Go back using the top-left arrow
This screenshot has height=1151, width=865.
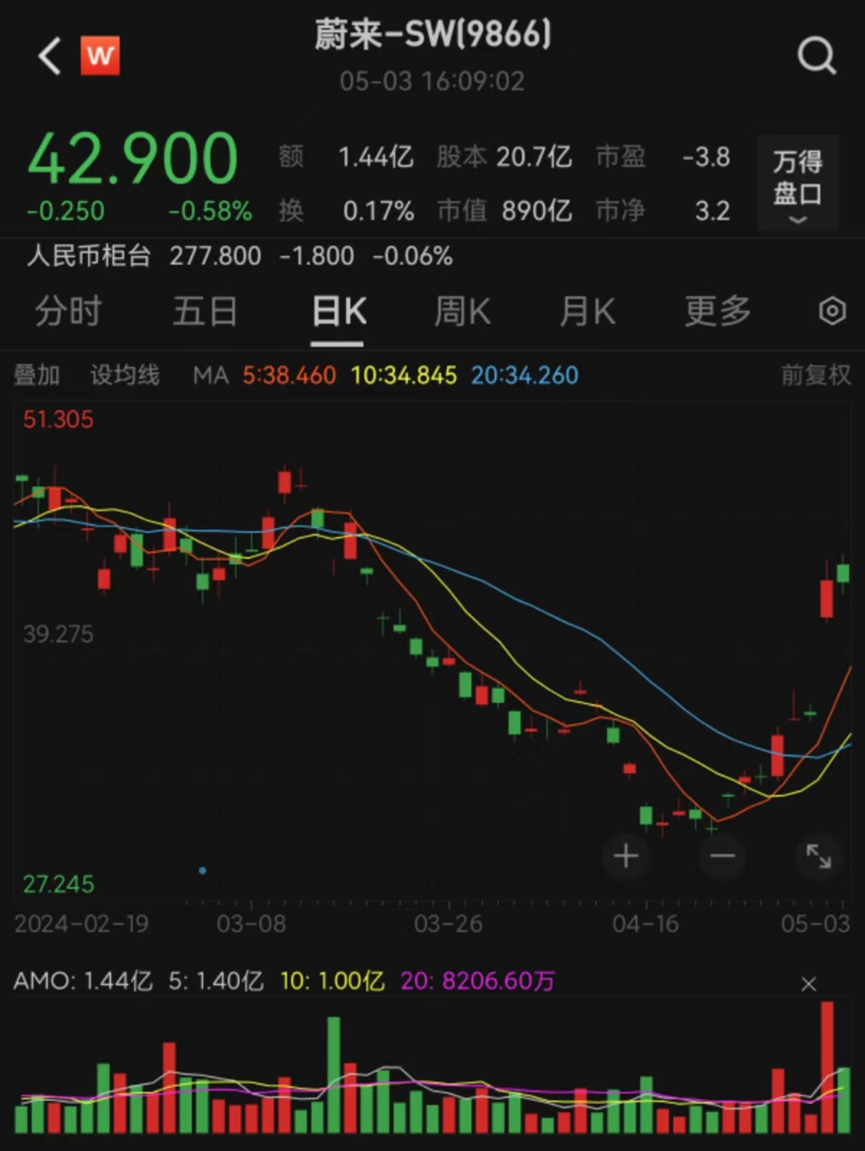[49, 56]
